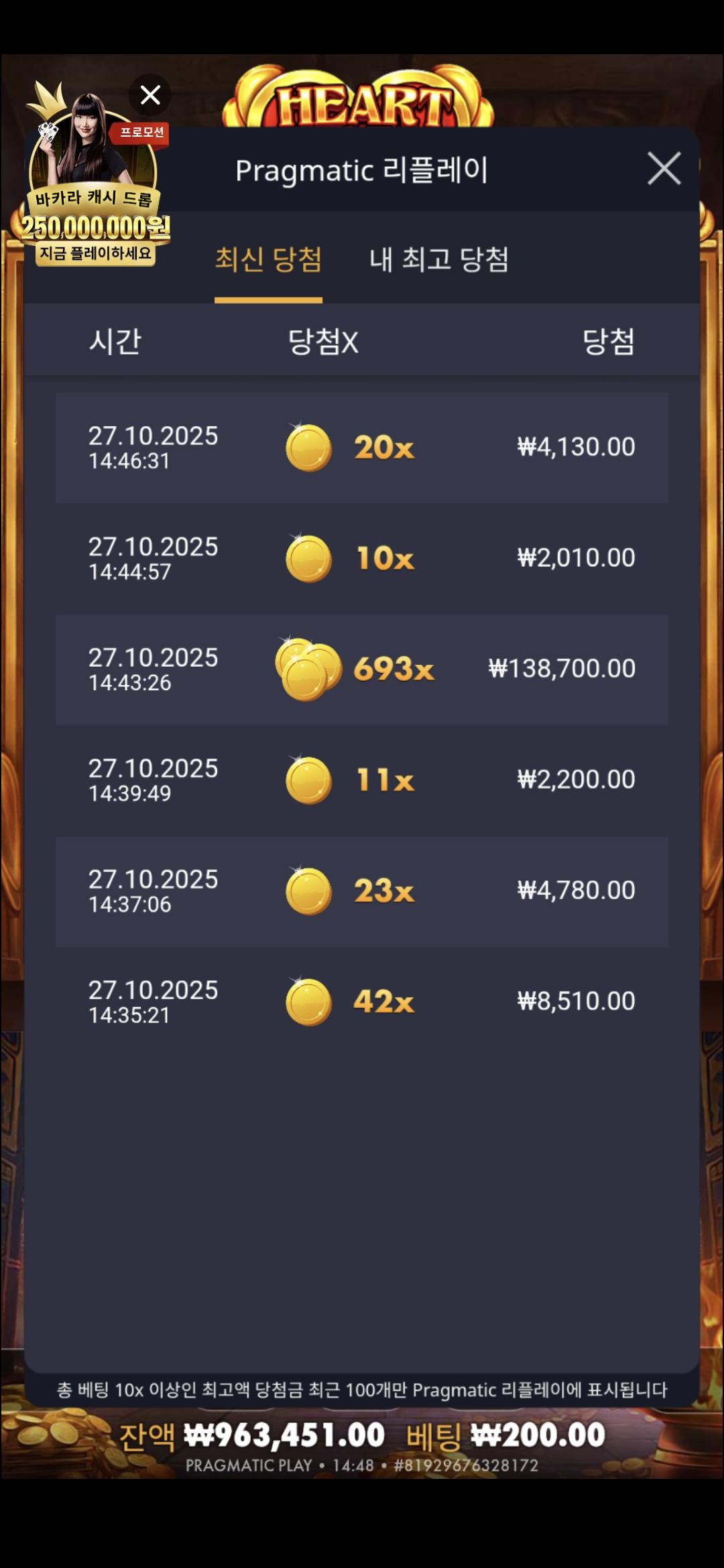View the 23x win replay at 14:37:06
The width and height of the screenshot is (724, 1568).
tap(362, 891)
